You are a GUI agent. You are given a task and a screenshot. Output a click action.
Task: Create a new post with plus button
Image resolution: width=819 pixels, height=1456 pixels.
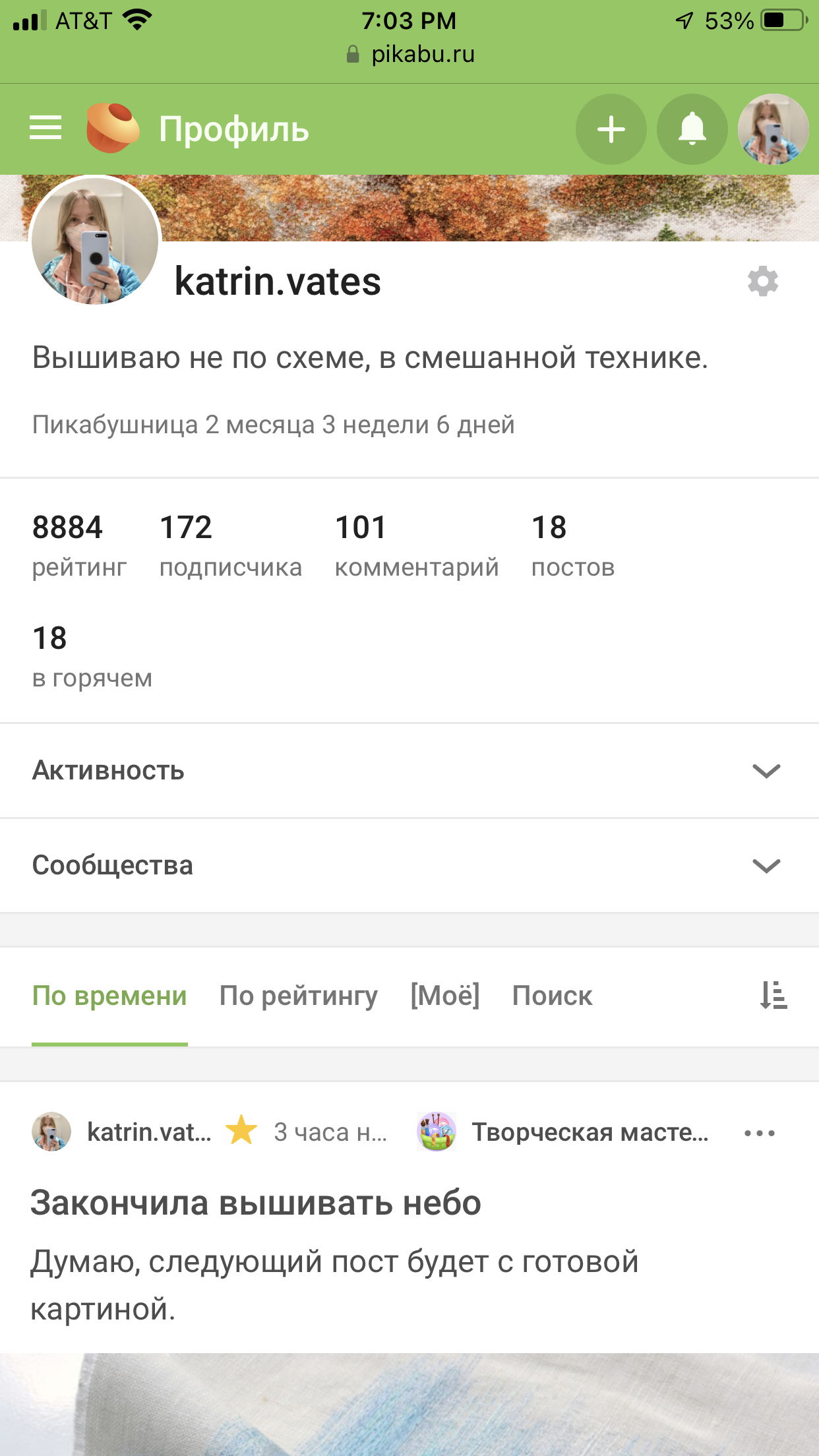click(611, 129)
